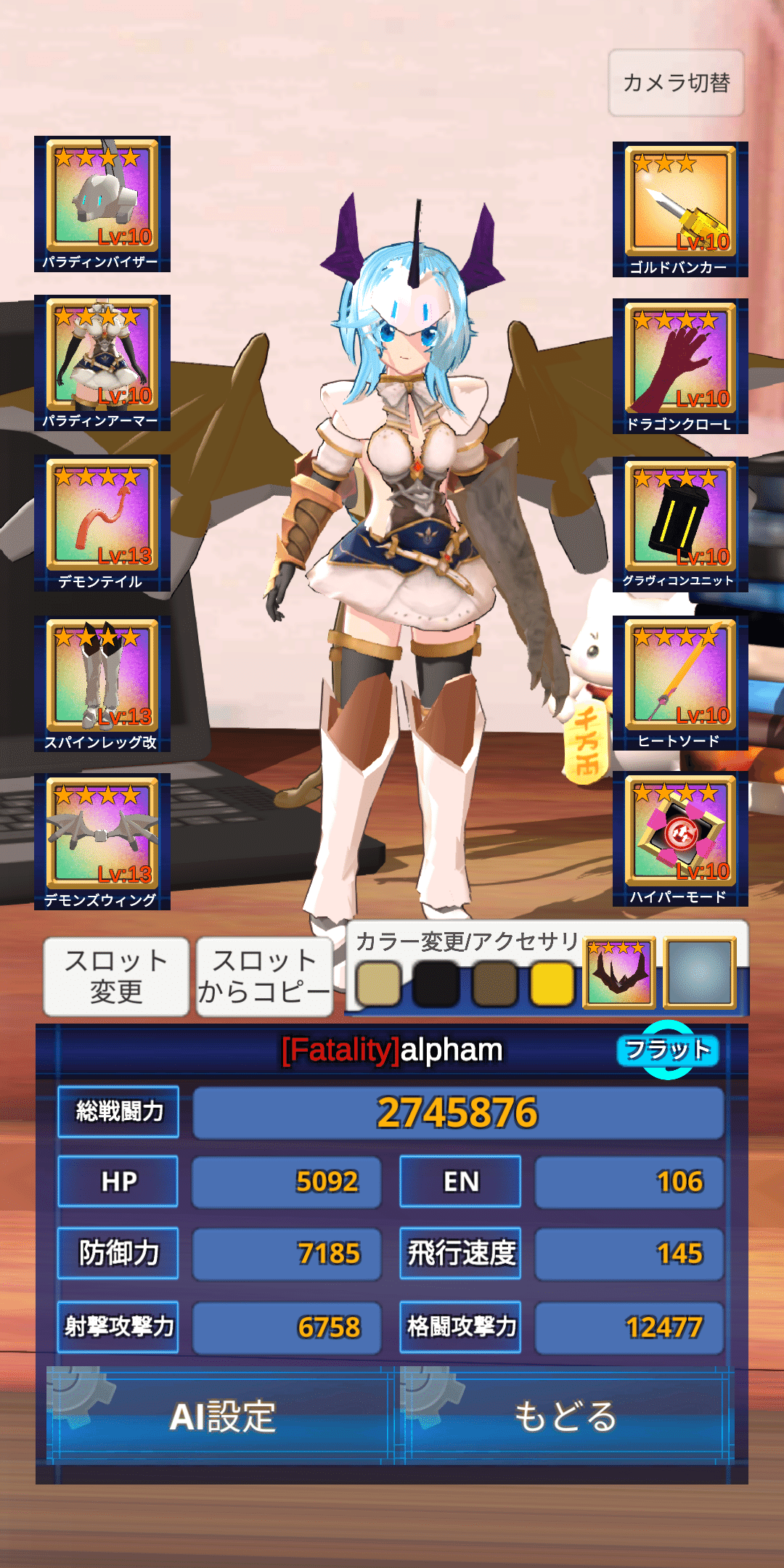This screenshot has width=784, height=1568.
Task: Open AI設定 settings
Action: pyautogui.click(x=221, y=1416)
